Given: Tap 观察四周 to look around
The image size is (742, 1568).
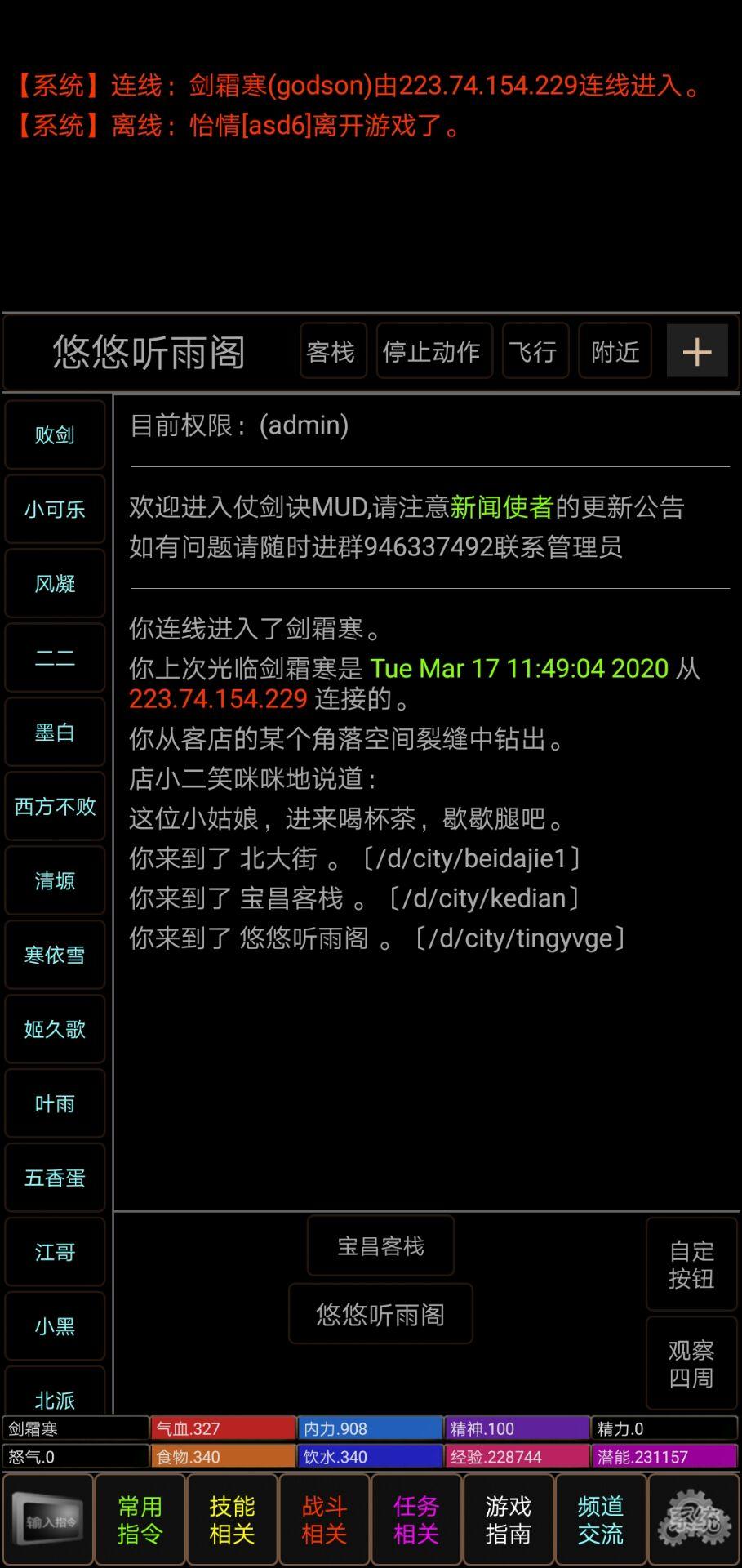Looking at the screenshot, I should [x=691, y=1364].
